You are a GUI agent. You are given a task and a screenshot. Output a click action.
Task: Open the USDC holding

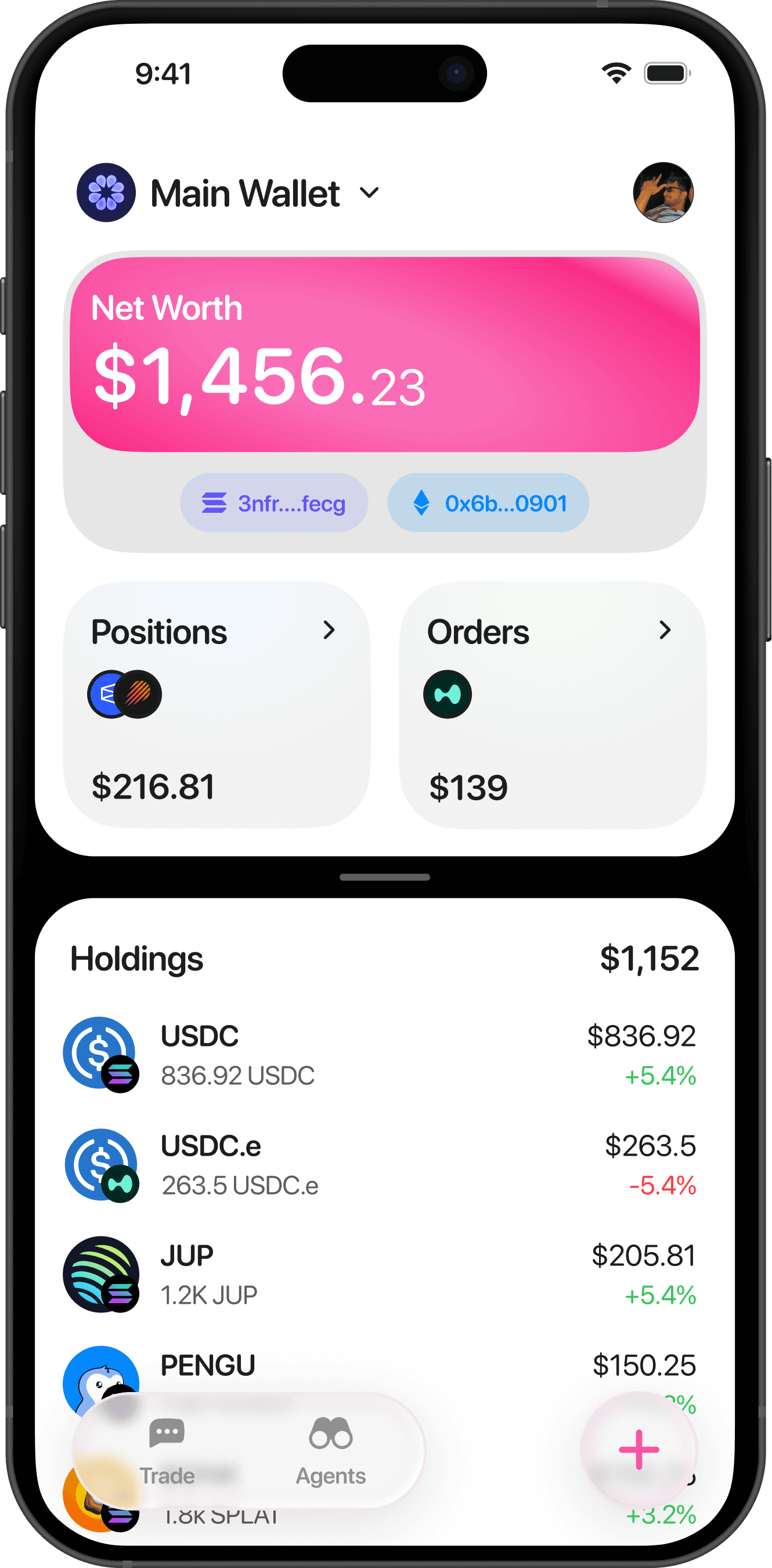point(384,1055)
